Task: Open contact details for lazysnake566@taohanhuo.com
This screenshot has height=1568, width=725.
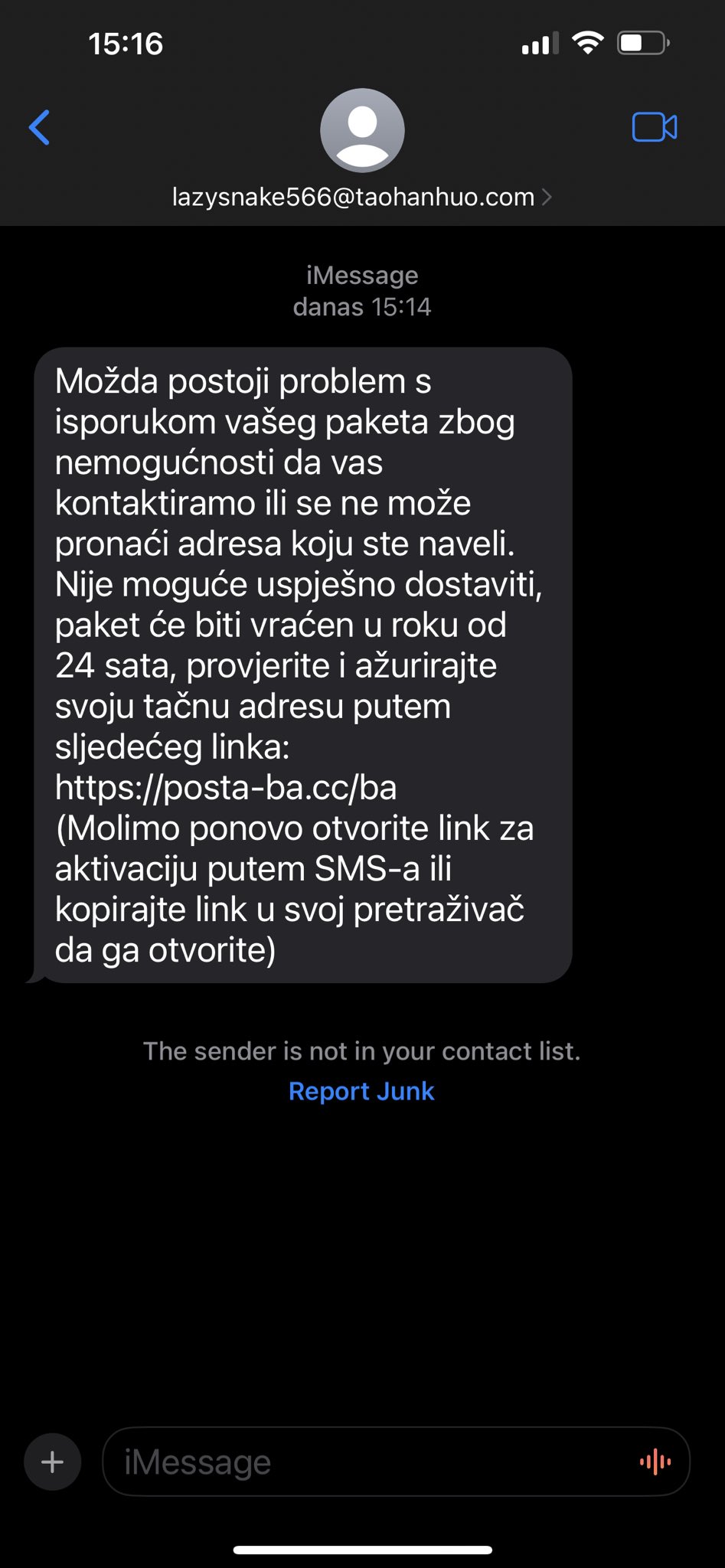Action: click(361, 197)
